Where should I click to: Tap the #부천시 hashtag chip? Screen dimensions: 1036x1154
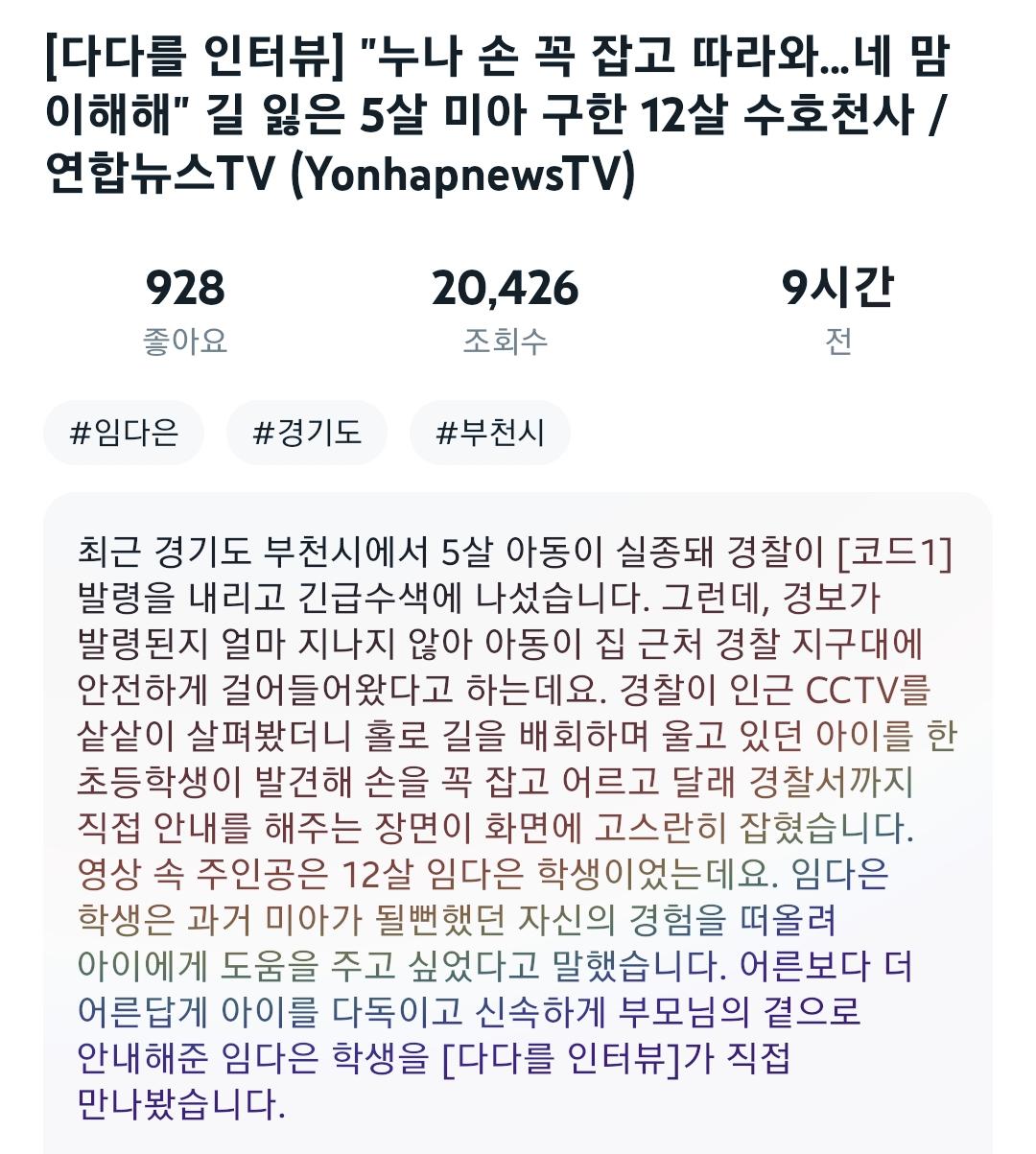click(489, 434)
